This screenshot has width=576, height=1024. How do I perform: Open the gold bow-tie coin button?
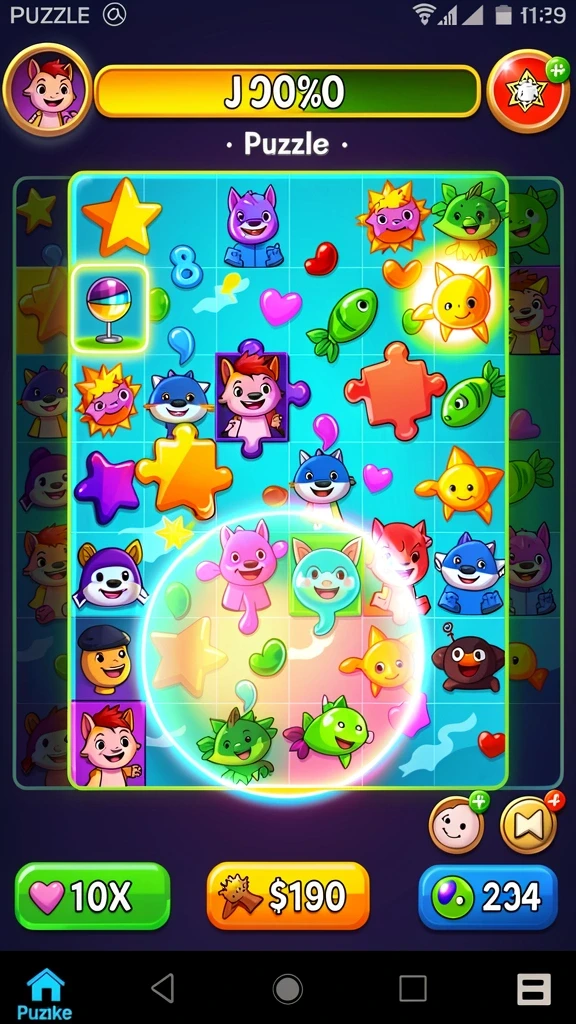pyautogui.click(x=529, y=824)
